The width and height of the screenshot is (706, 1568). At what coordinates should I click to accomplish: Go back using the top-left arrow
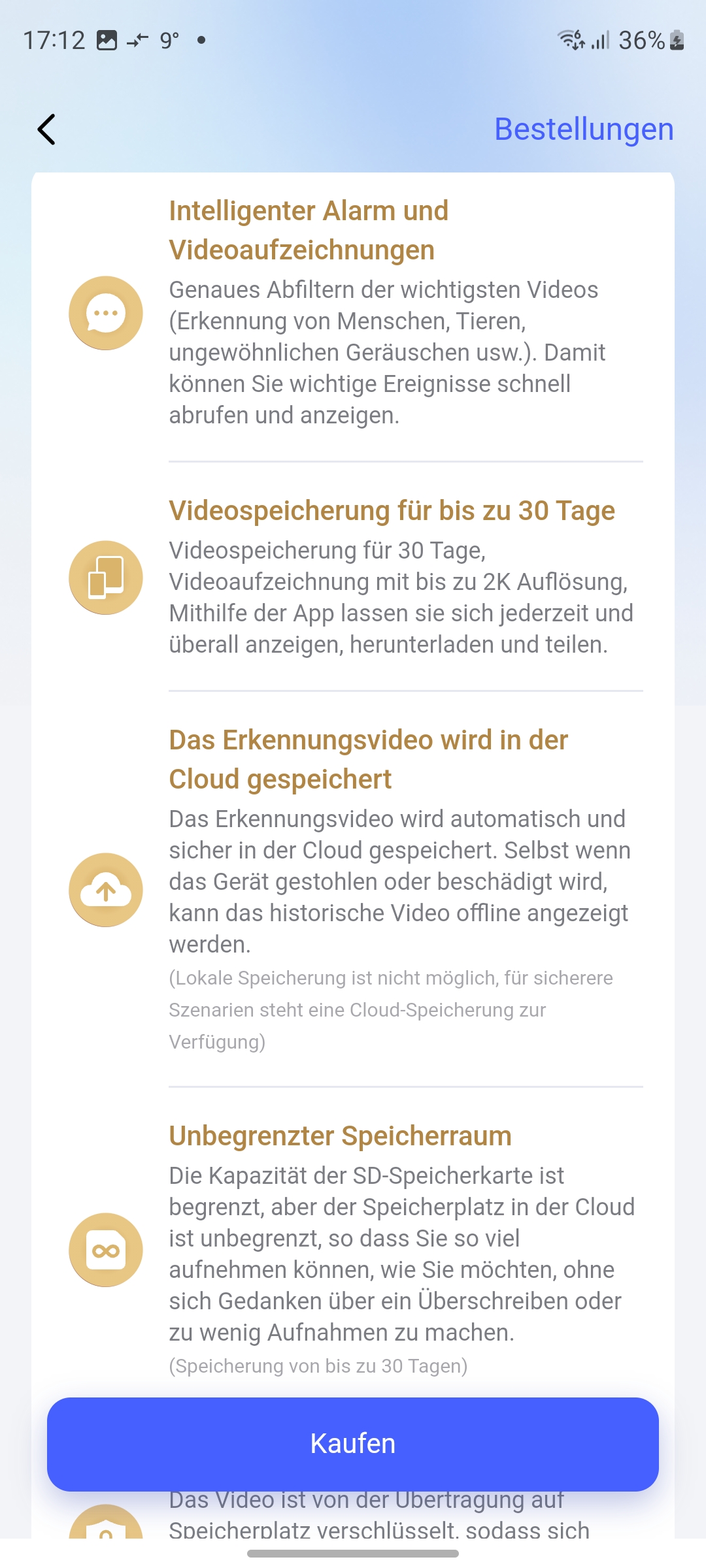(46, 129)
